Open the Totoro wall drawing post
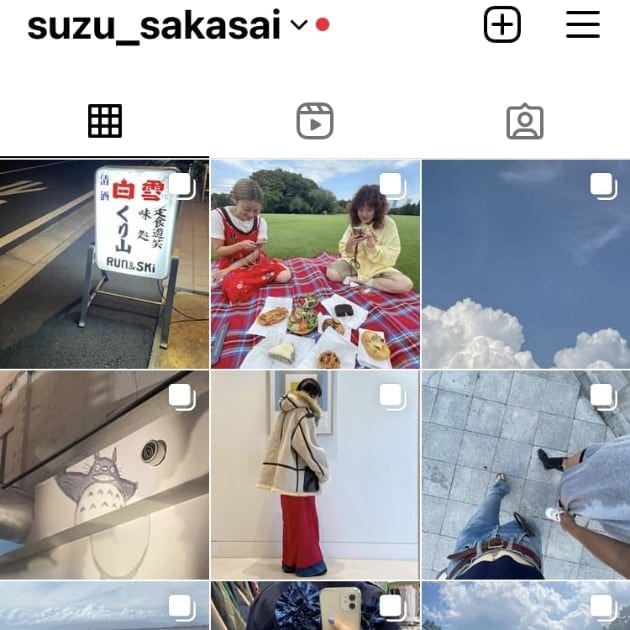630x630 pixels. pos(104,474)
